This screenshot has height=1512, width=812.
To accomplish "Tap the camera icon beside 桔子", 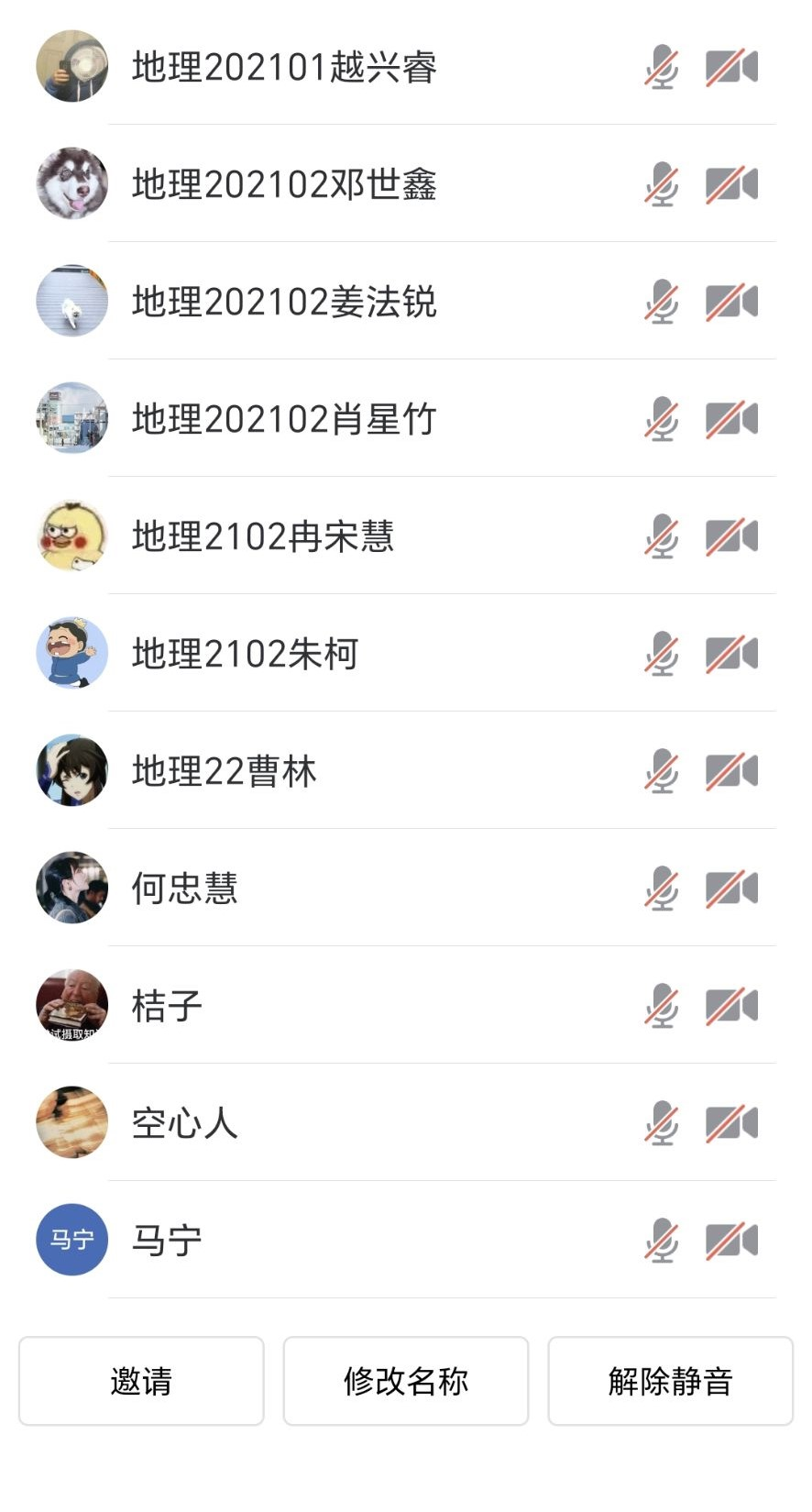I will click(x=731, y=1006).
